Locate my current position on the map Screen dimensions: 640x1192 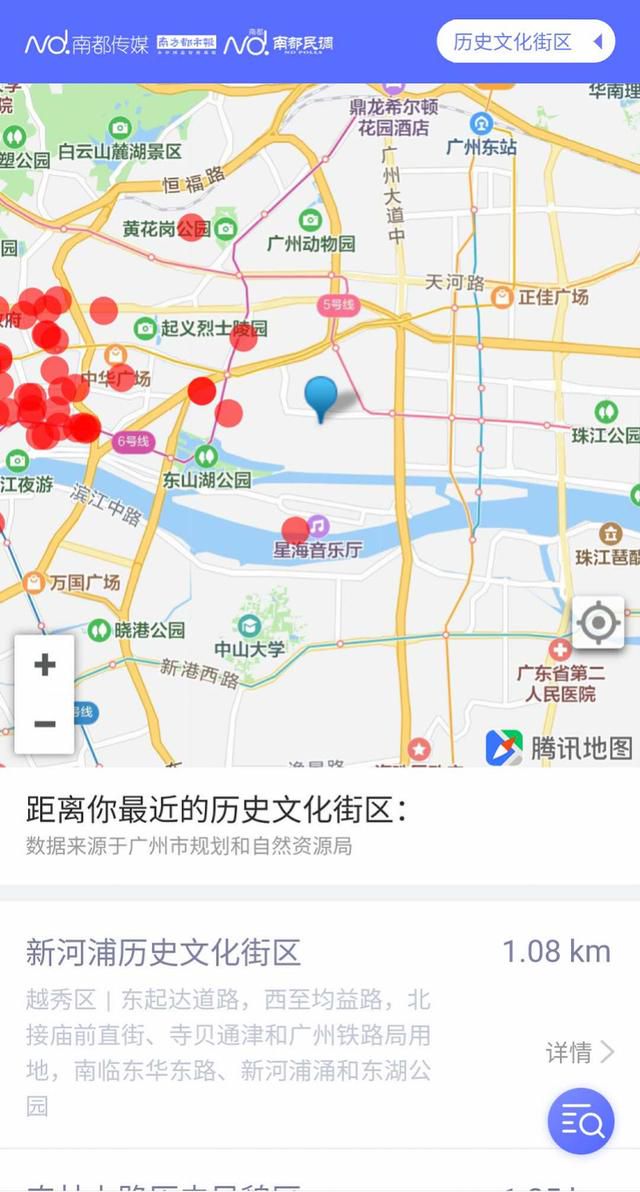tap(598, 623)
